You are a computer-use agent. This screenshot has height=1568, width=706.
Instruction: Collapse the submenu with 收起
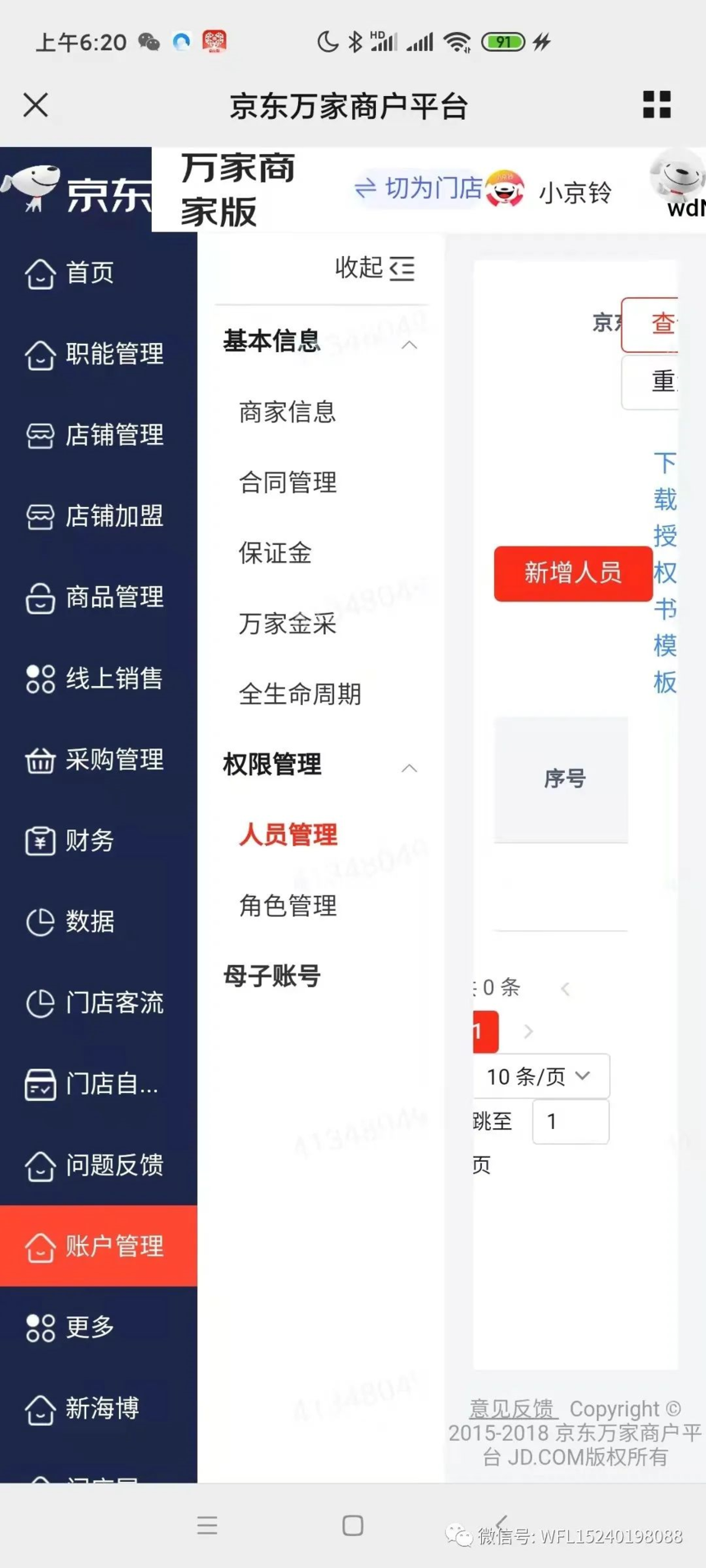375,268
